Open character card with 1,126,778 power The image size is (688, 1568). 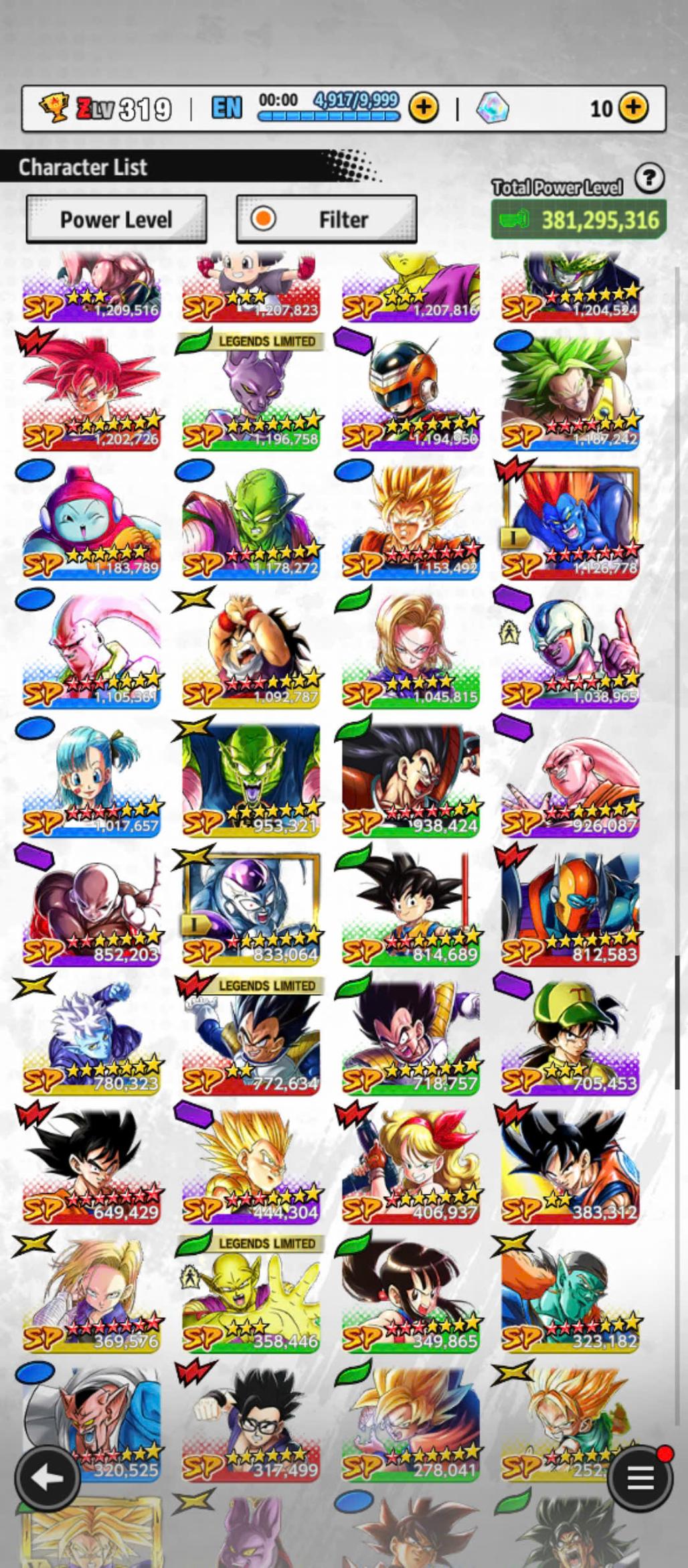coord(570,521)
